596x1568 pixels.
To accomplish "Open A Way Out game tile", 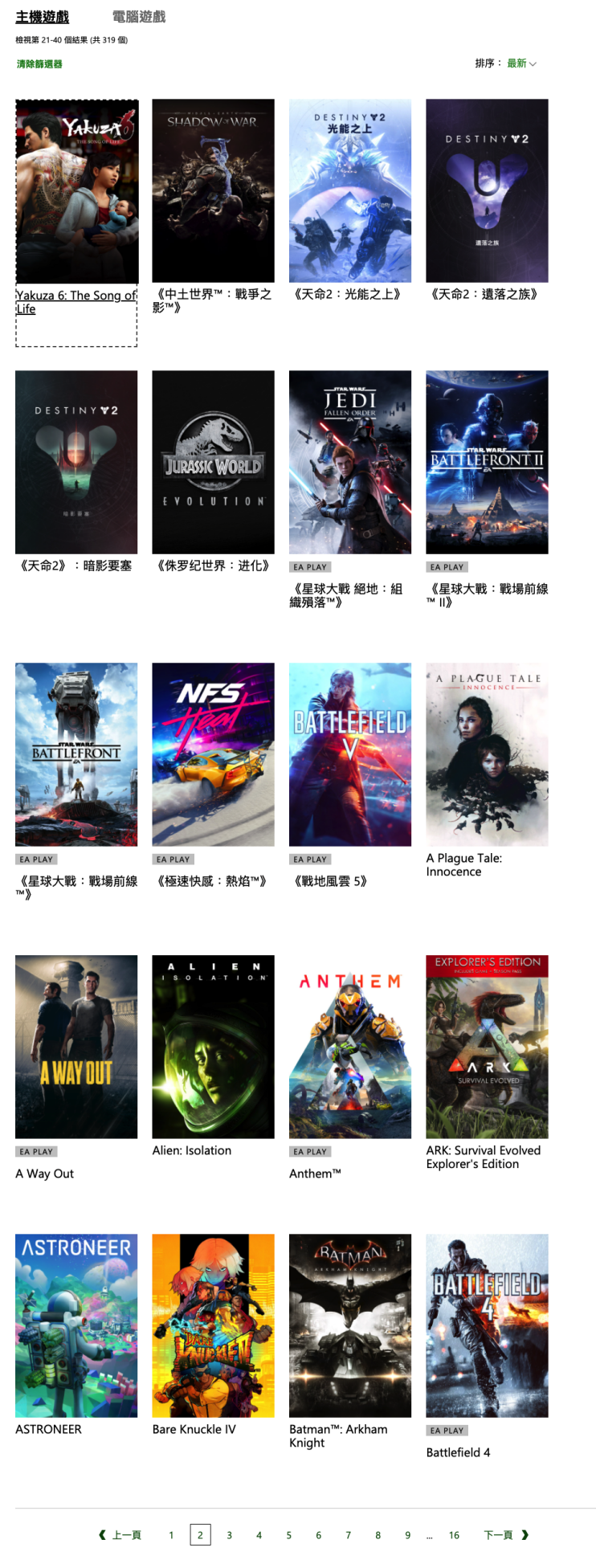I will pyautogui.click(x=76, y=1047).
